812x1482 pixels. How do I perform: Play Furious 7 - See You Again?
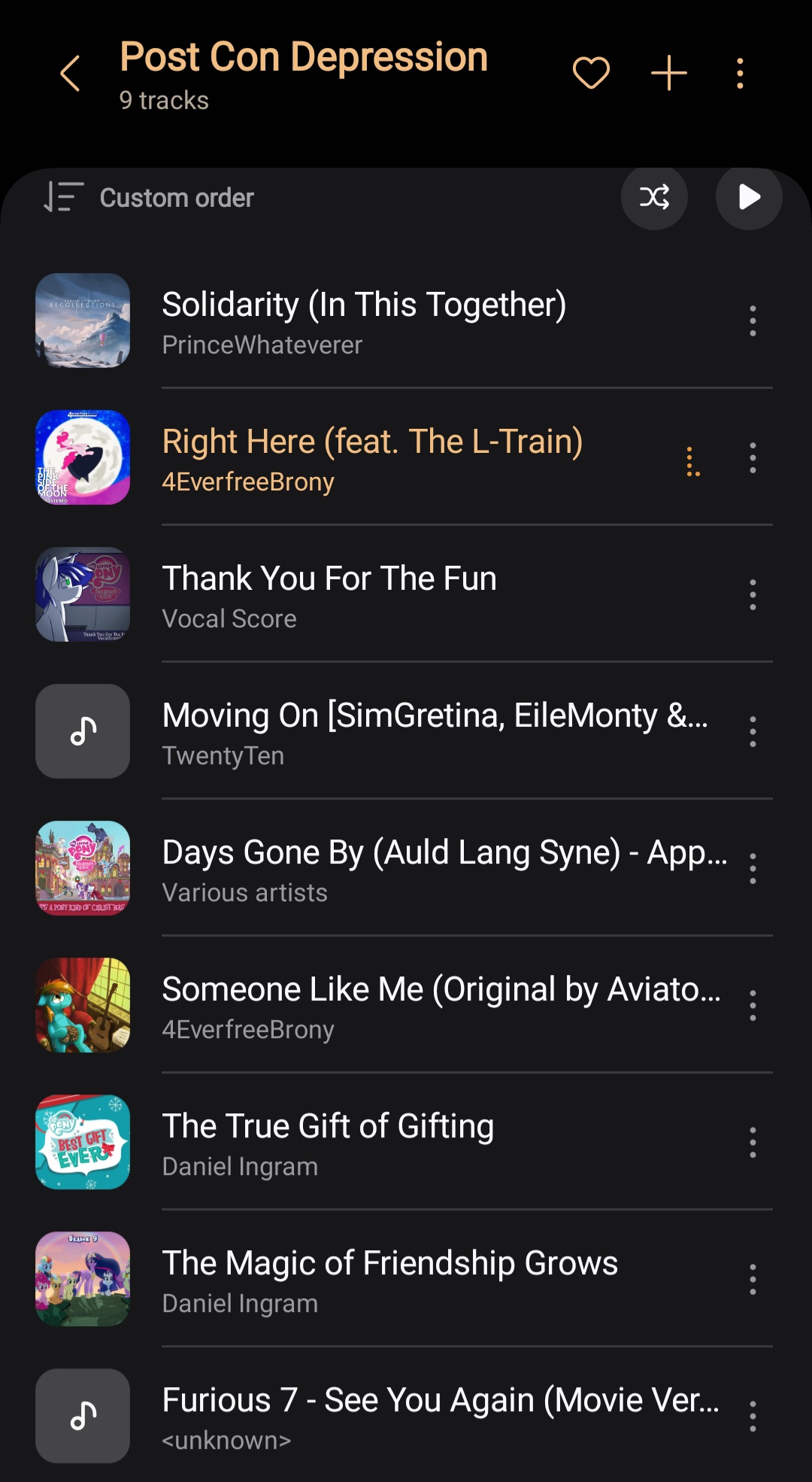click(440, 1417)
